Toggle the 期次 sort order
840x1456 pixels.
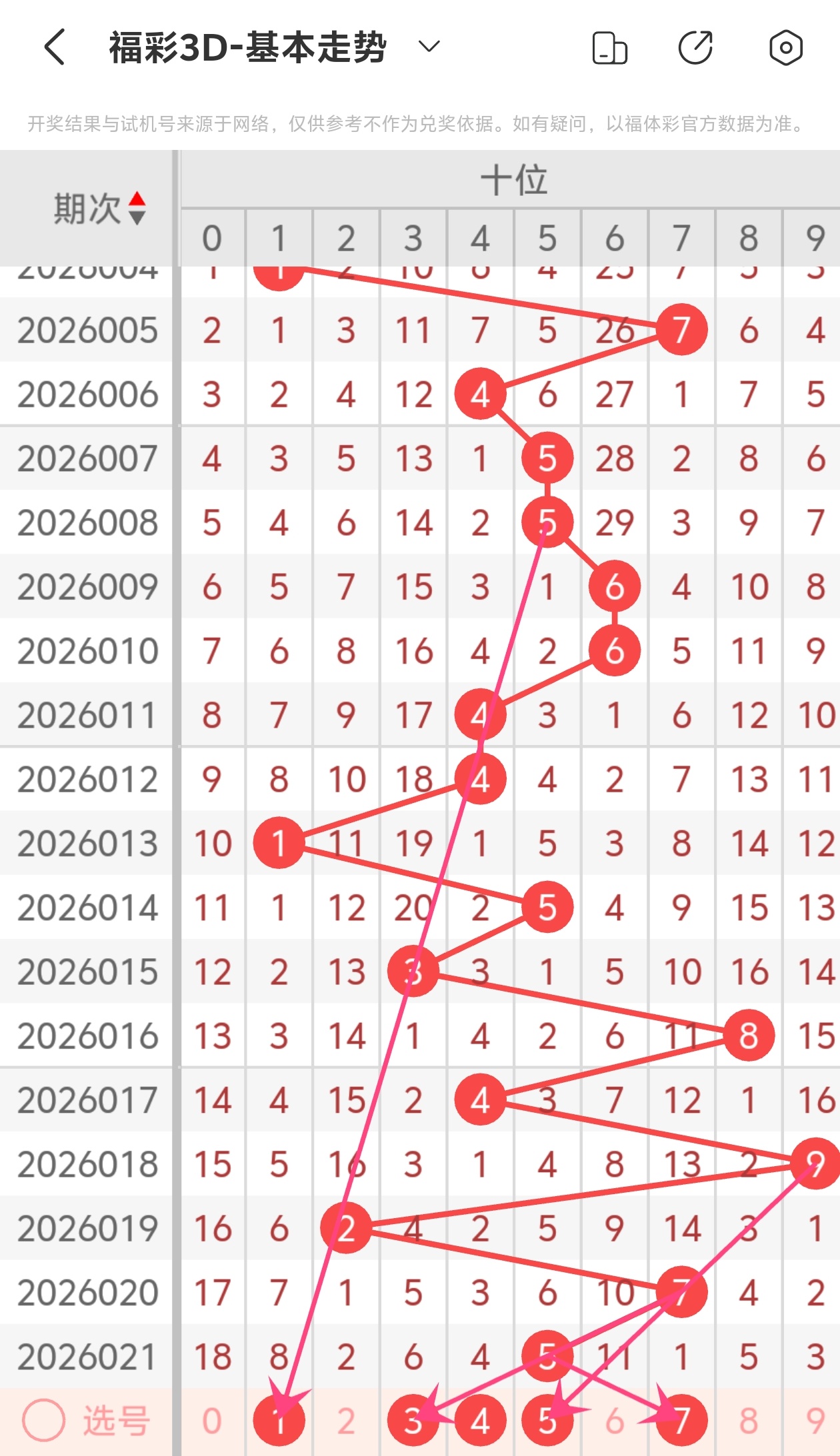pyautogui.click(x=137, y=208)
